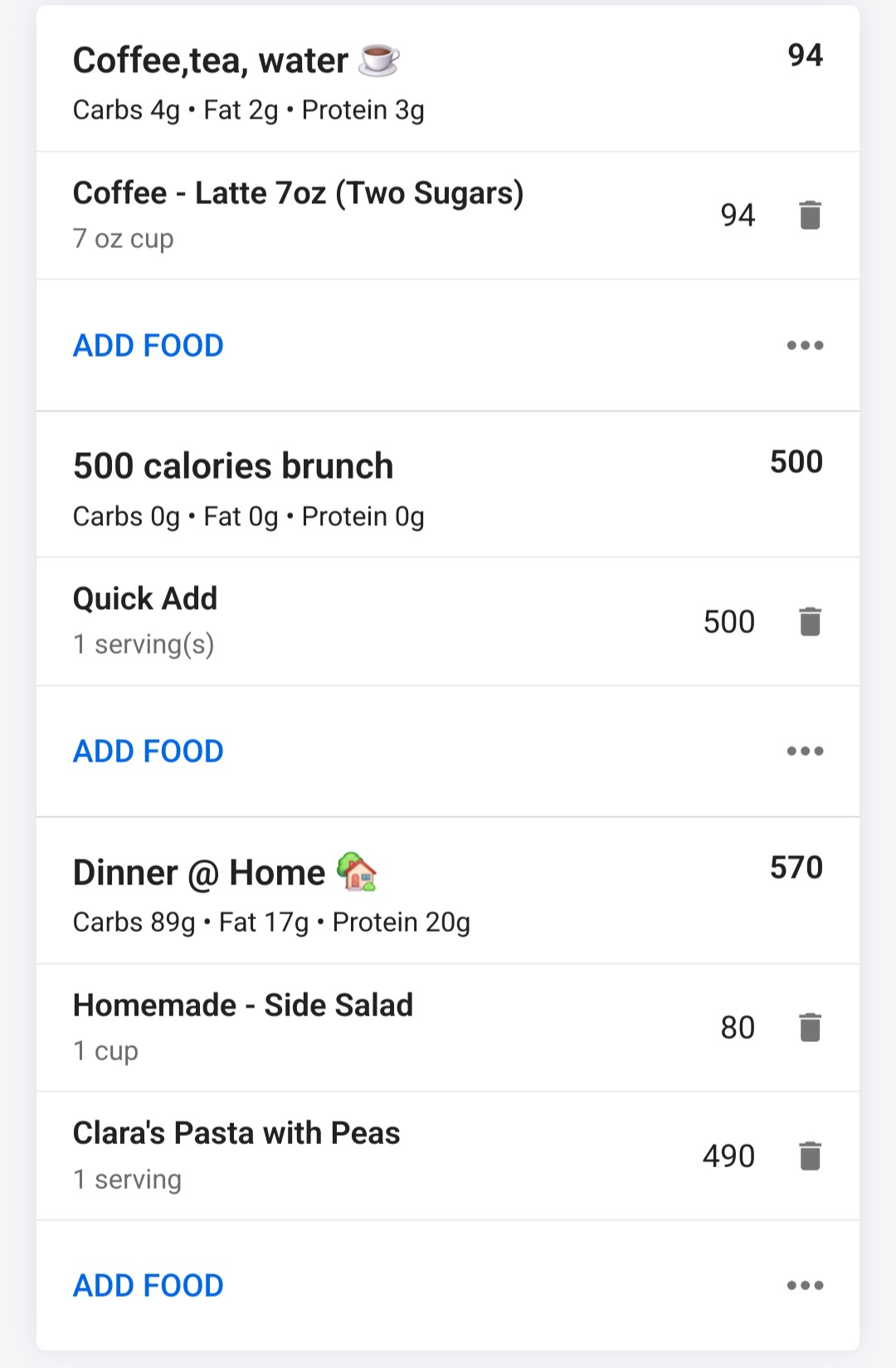Delete the Coffee Latte 7oz entry

pyautogui.click(x=810, y=215)
